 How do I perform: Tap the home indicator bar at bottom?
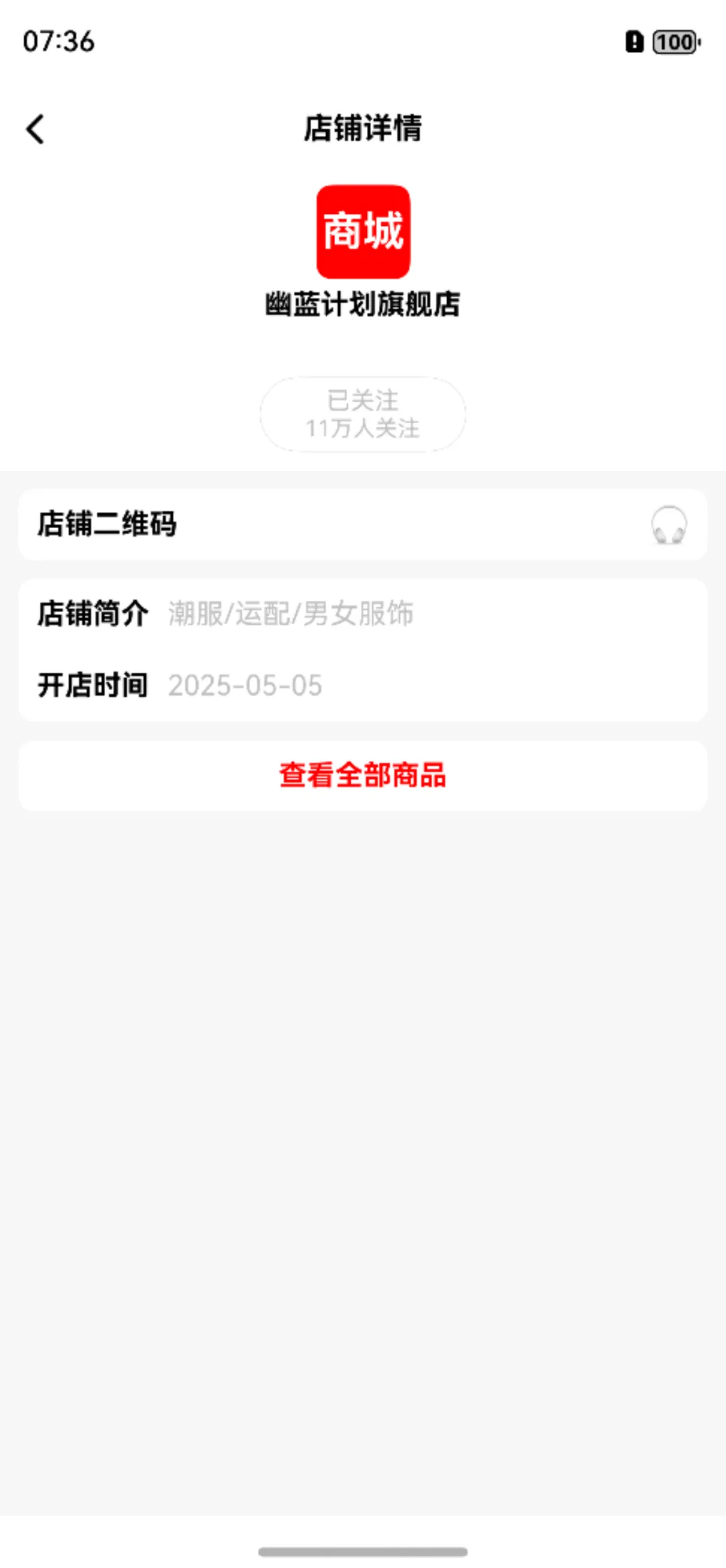362,1550
